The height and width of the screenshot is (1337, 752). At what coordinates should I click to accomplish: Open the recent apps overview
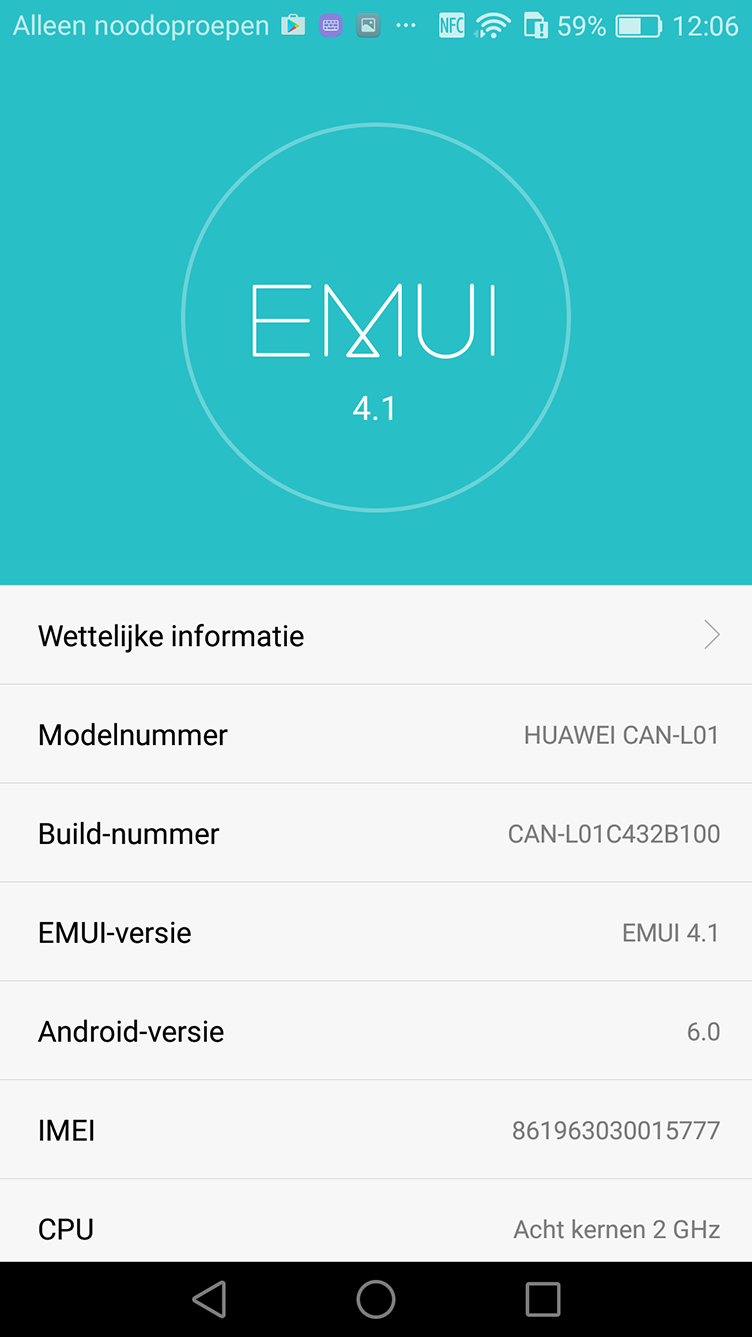[543, 1299]
